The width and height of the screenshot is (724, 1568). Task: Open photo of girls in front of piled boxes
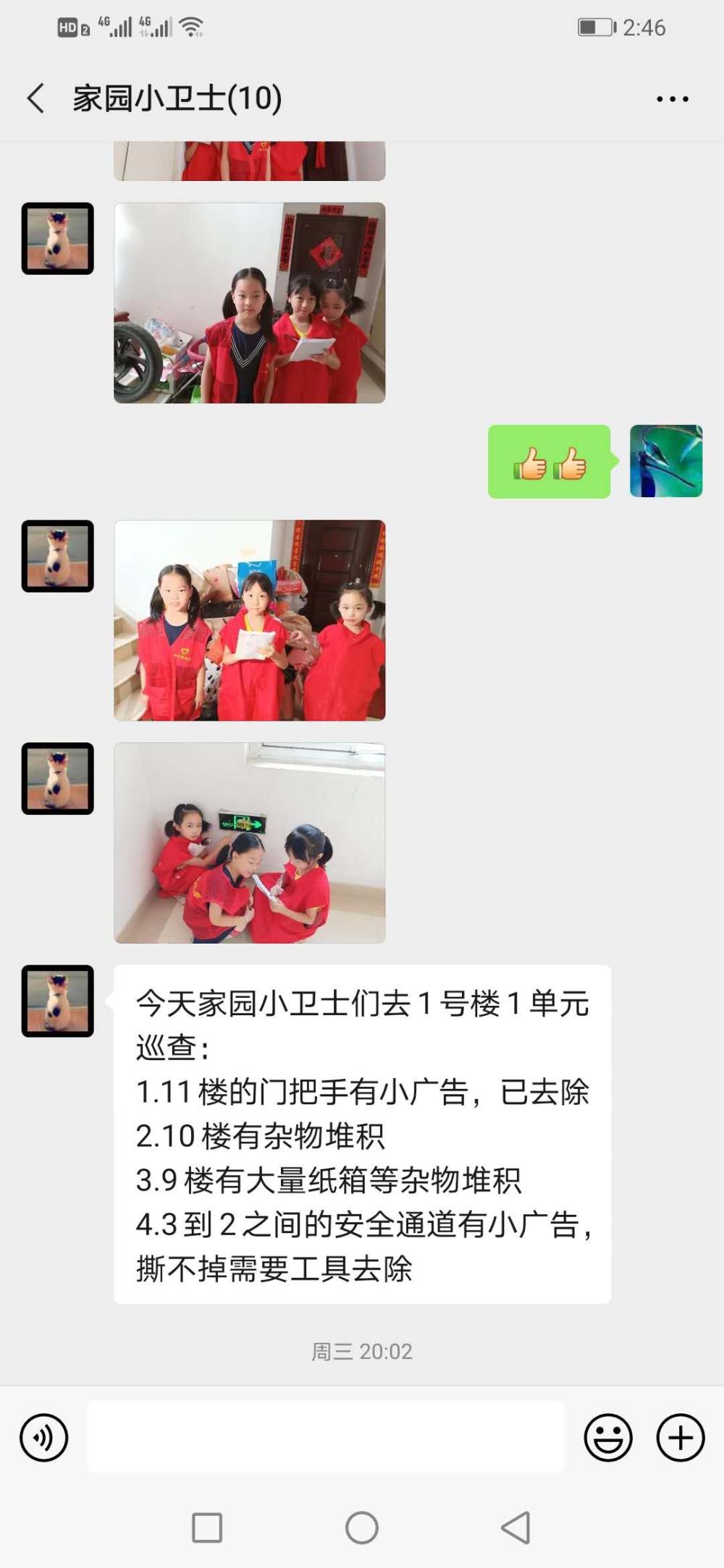point(250,620)
